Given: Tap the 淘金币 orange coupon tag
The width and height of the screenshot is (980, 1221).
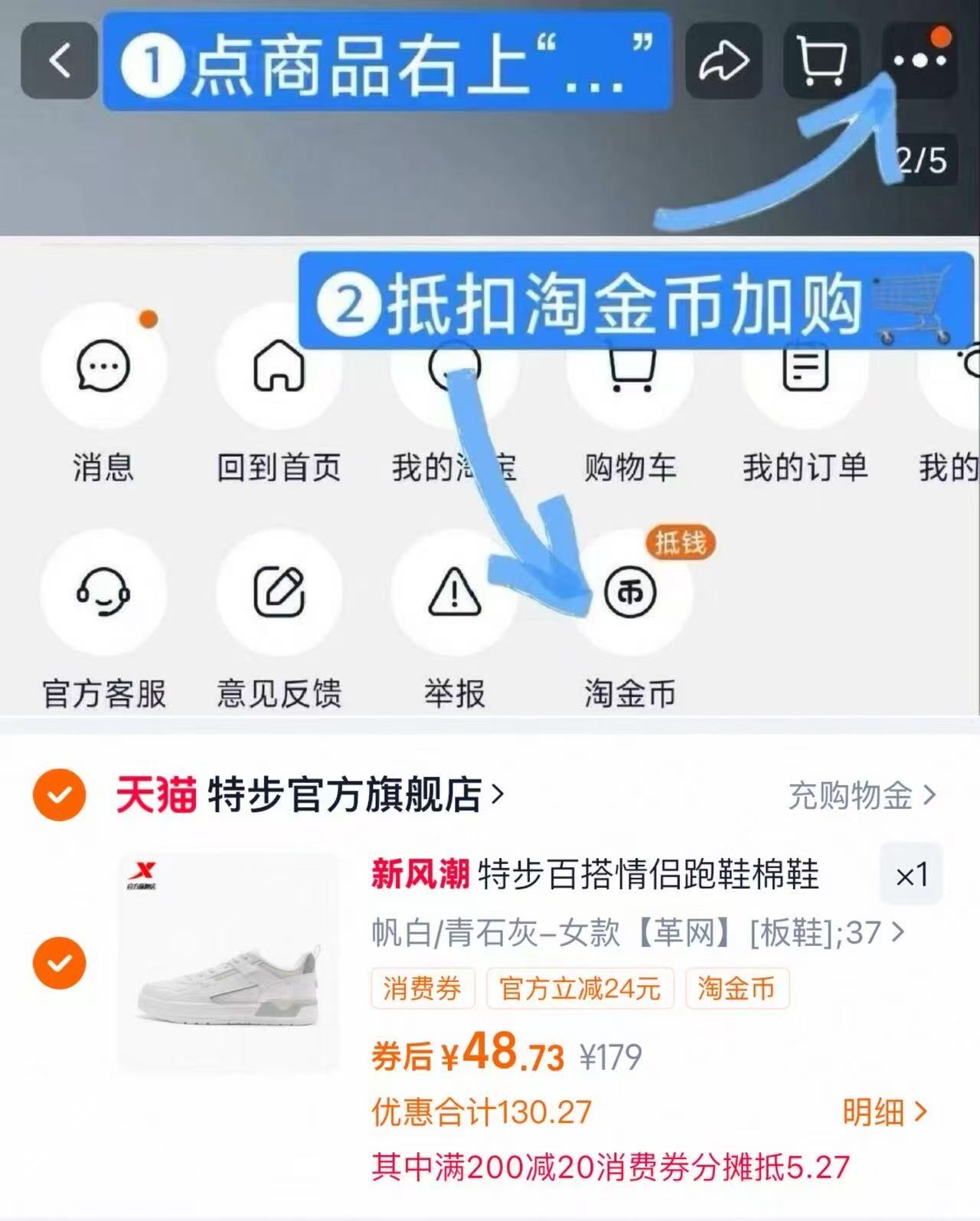Looking at the screenshot, I should click(737, 988).
